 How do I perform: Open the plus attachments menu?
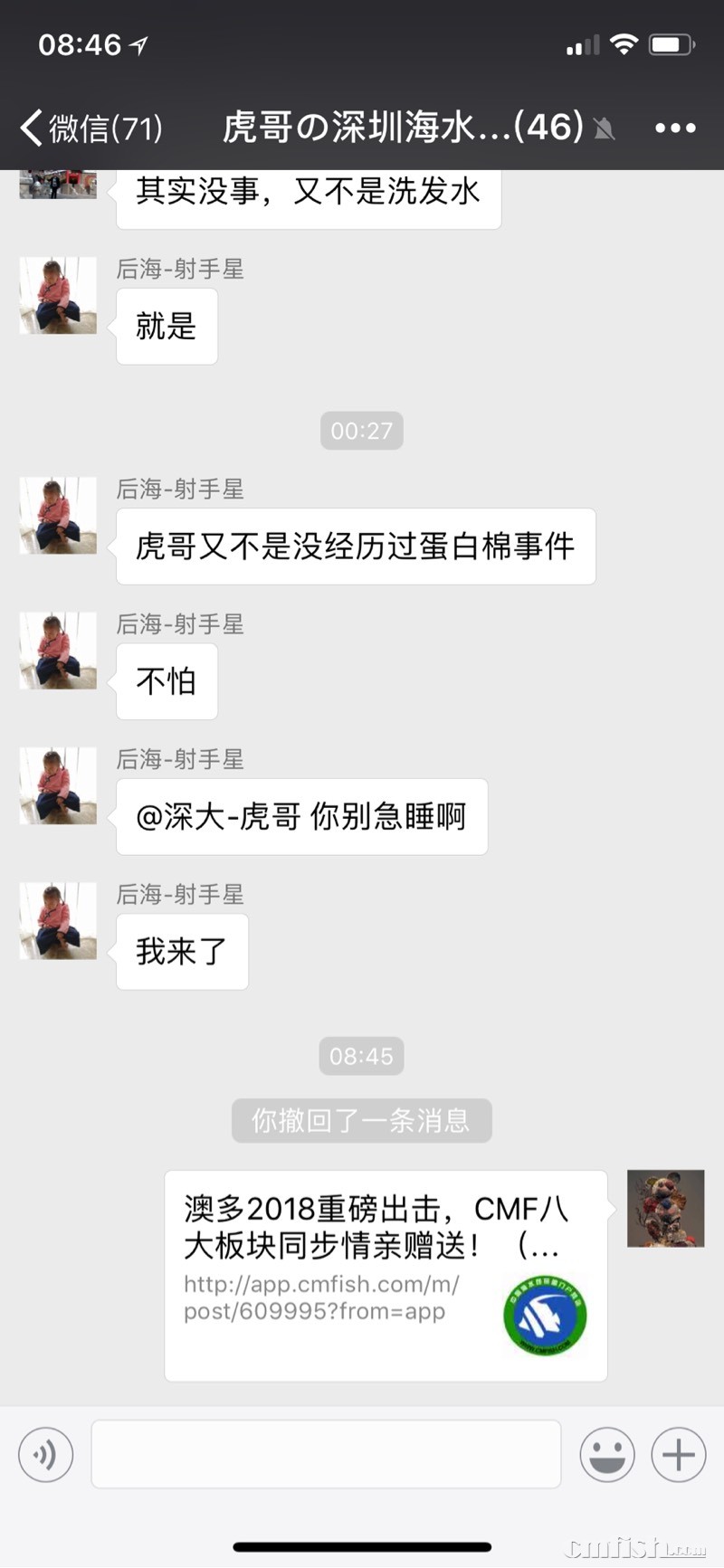click(678, 1454)
